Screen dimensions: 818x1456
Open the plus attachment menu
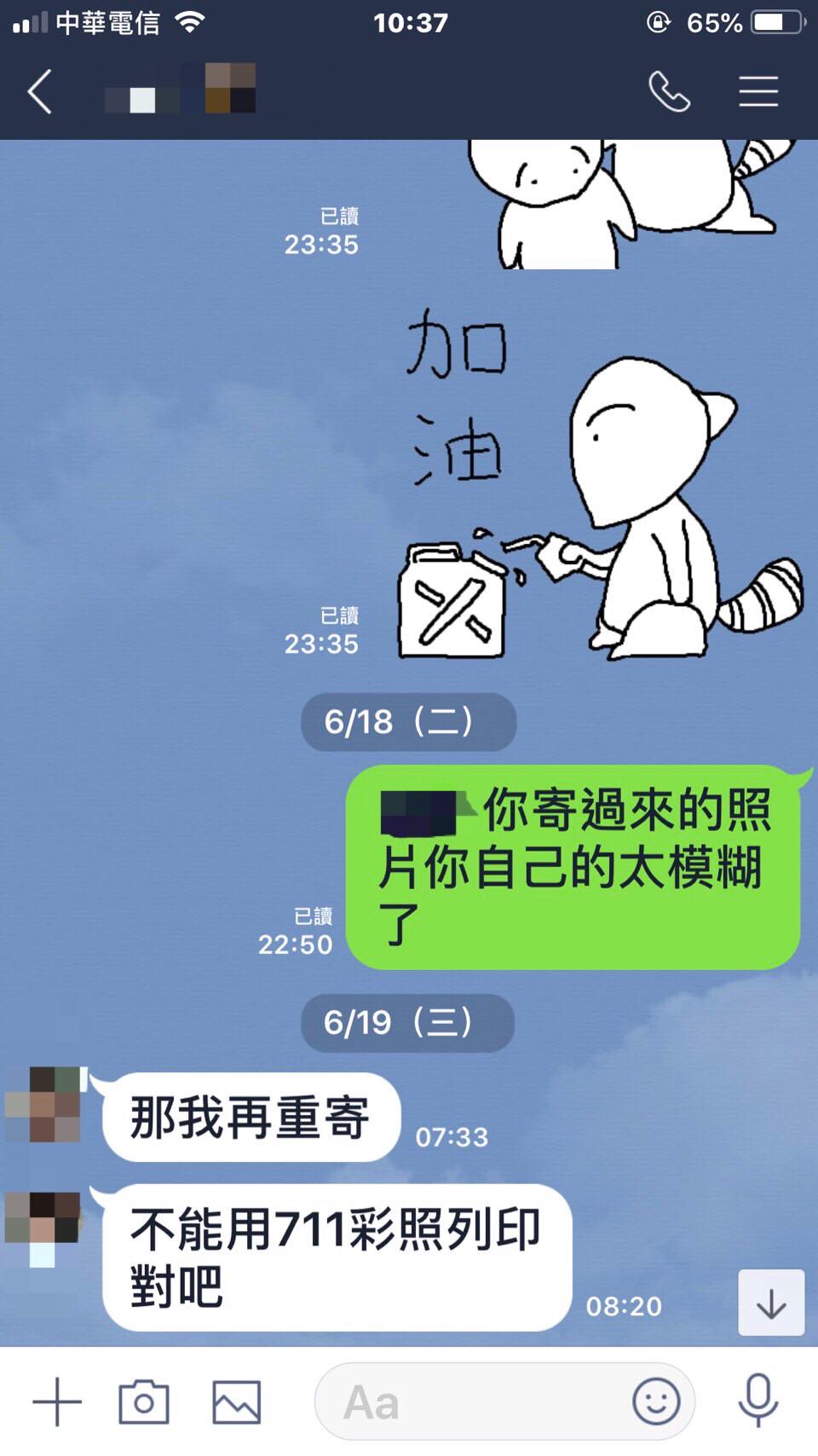[57, 1401]
